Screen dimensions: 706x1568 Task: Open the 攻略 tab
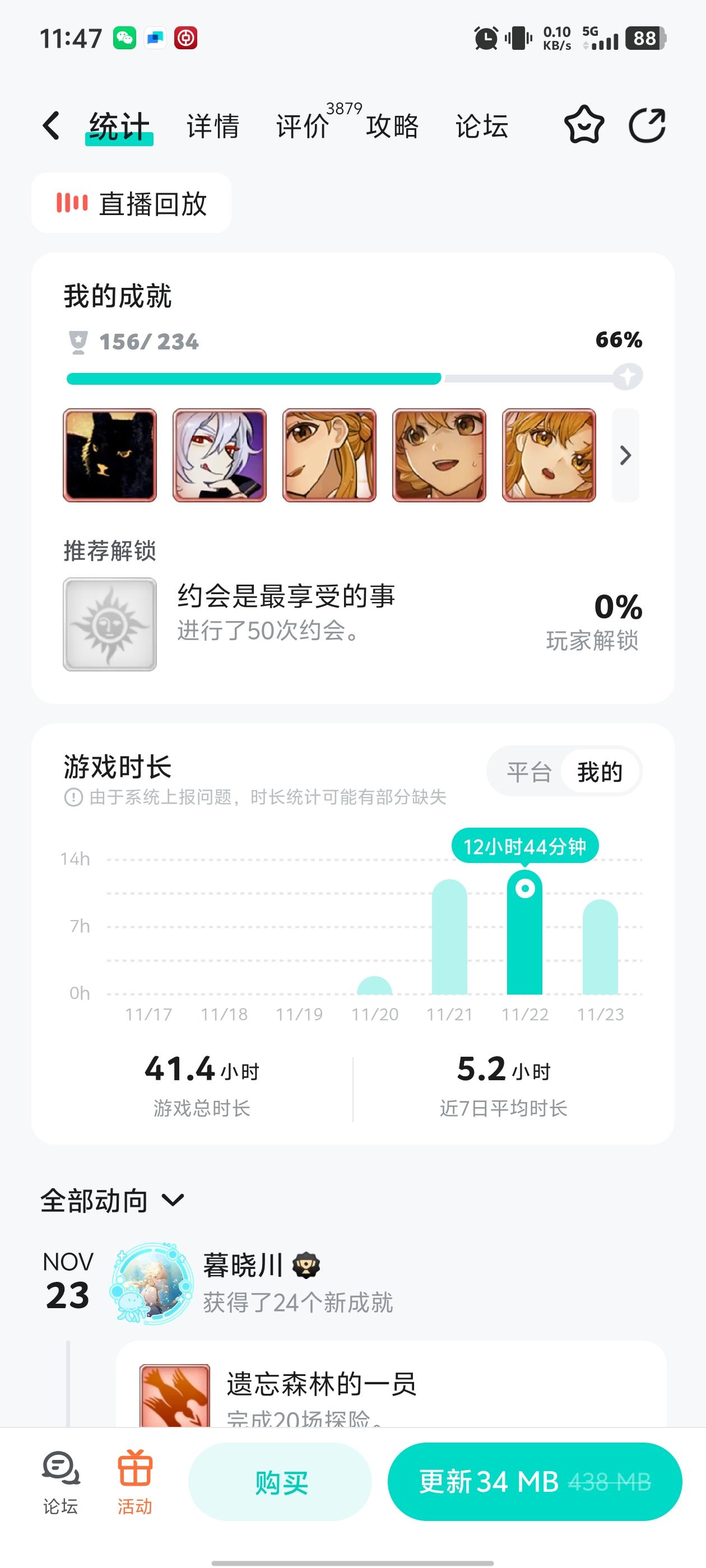(x=392, y=125)
